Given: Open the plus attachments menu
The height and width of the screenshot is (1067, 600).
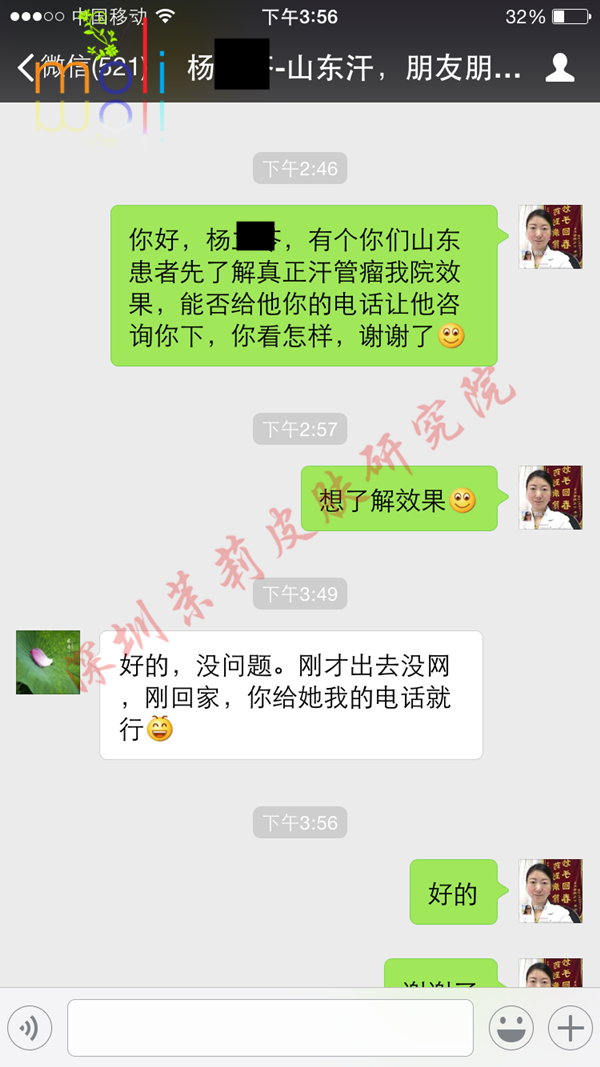Looking at the screenshot, I should 570,1027.
